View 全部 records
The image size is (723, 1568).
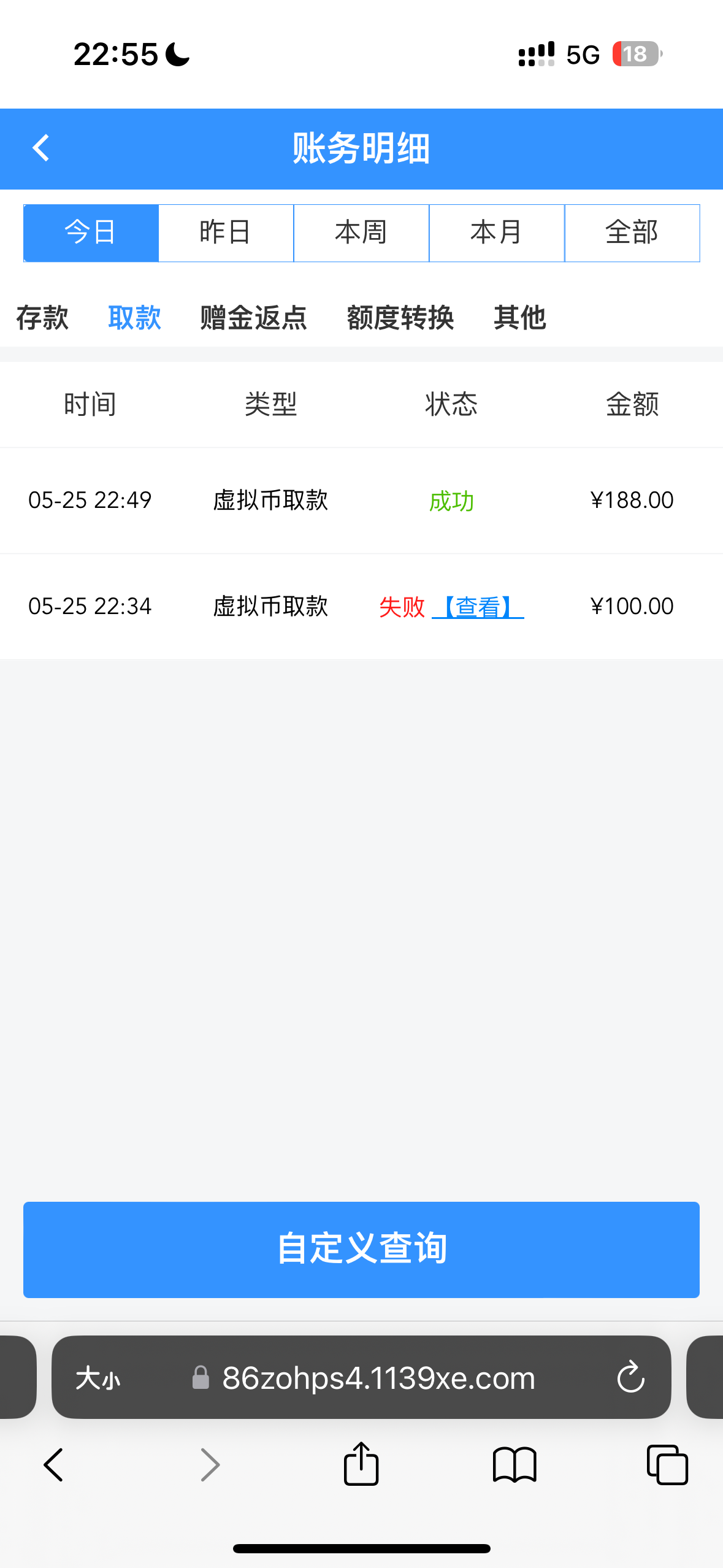[x=632, y=233]
